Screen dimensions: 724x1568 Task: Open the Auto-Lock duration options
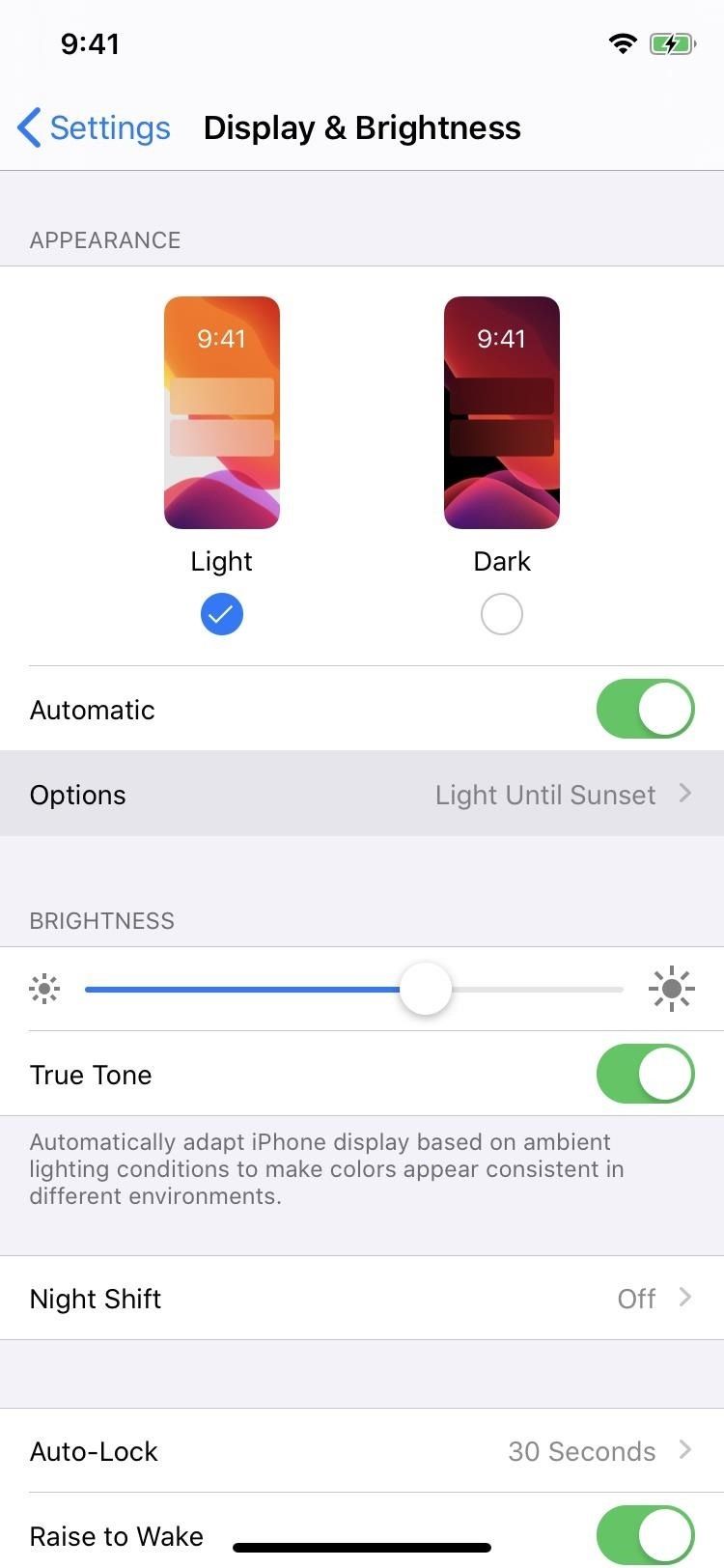click(x=362, y=1450)
